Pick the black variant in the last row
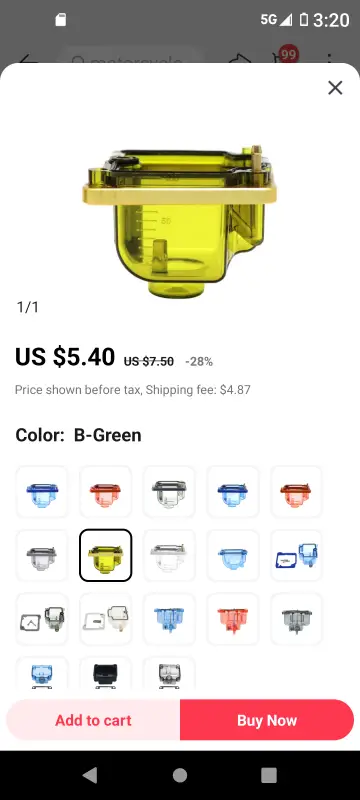Image resolution: width=360 pixels, height=800 pixels. pos(106,673)
